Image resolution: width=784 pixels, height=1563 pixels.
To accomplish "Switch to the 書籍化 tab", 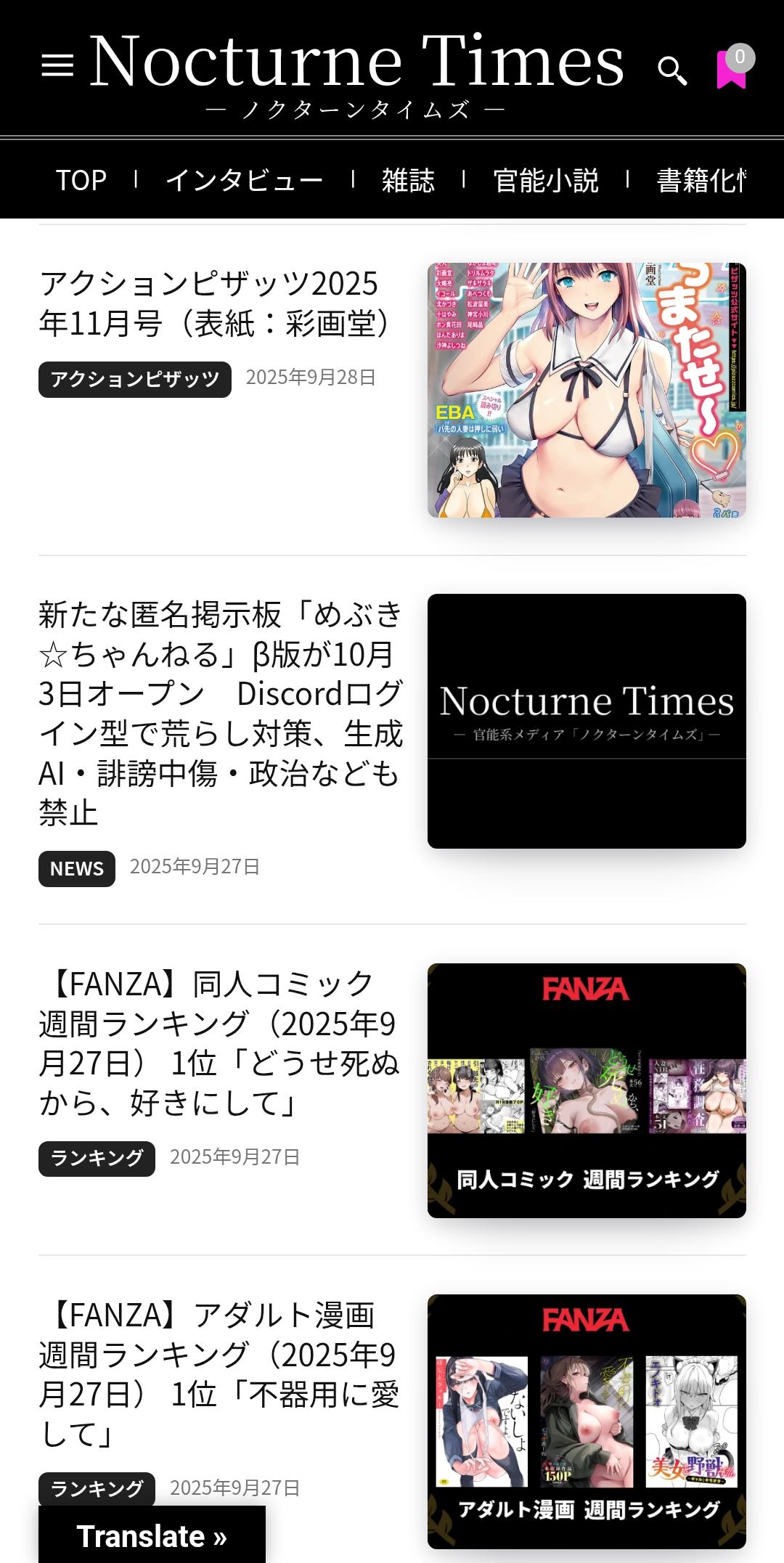I will click(701, 180).
